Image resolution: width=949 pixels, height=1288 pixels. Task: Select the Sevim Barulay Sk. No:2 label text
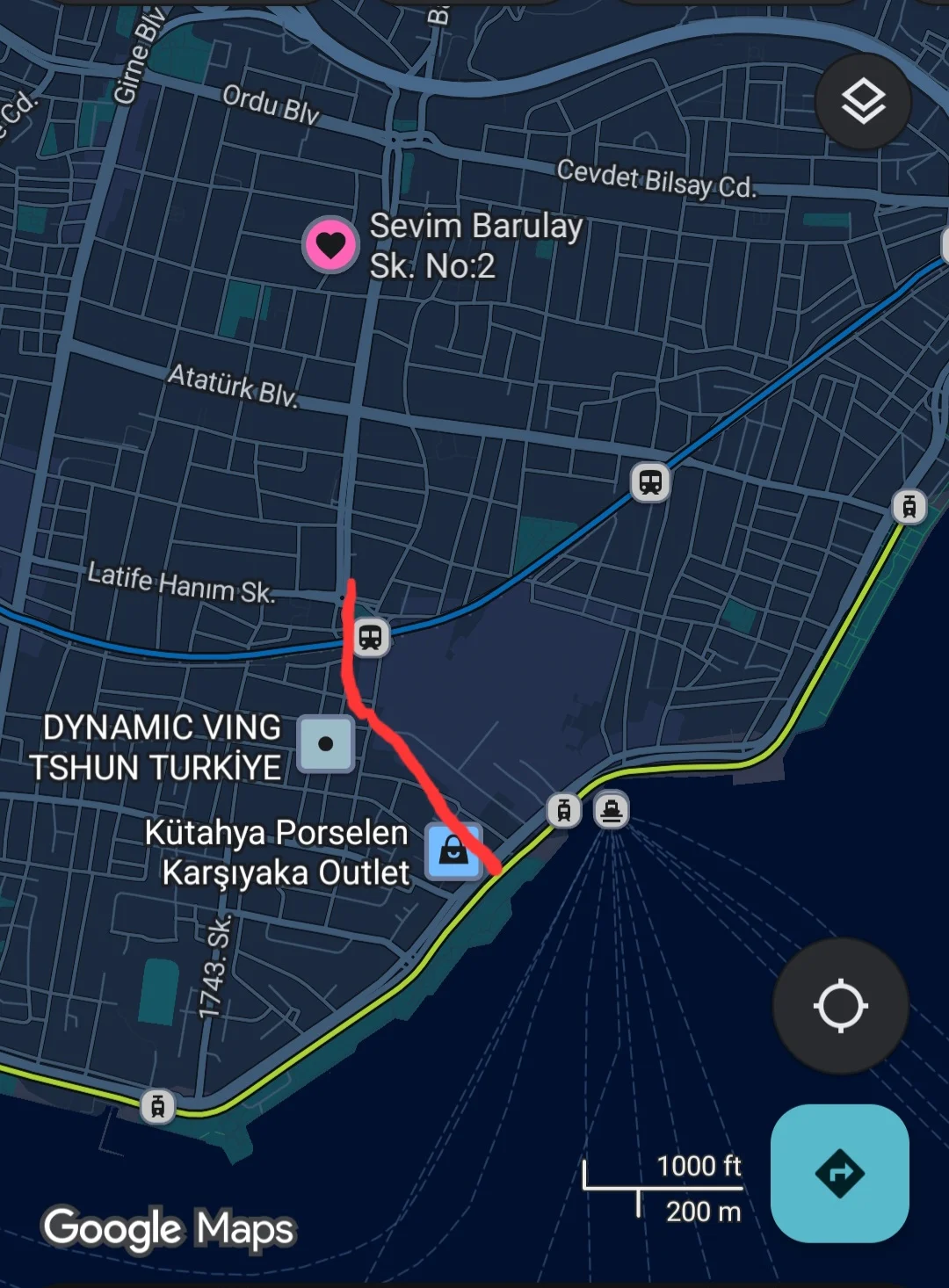(x=477, y=247)
